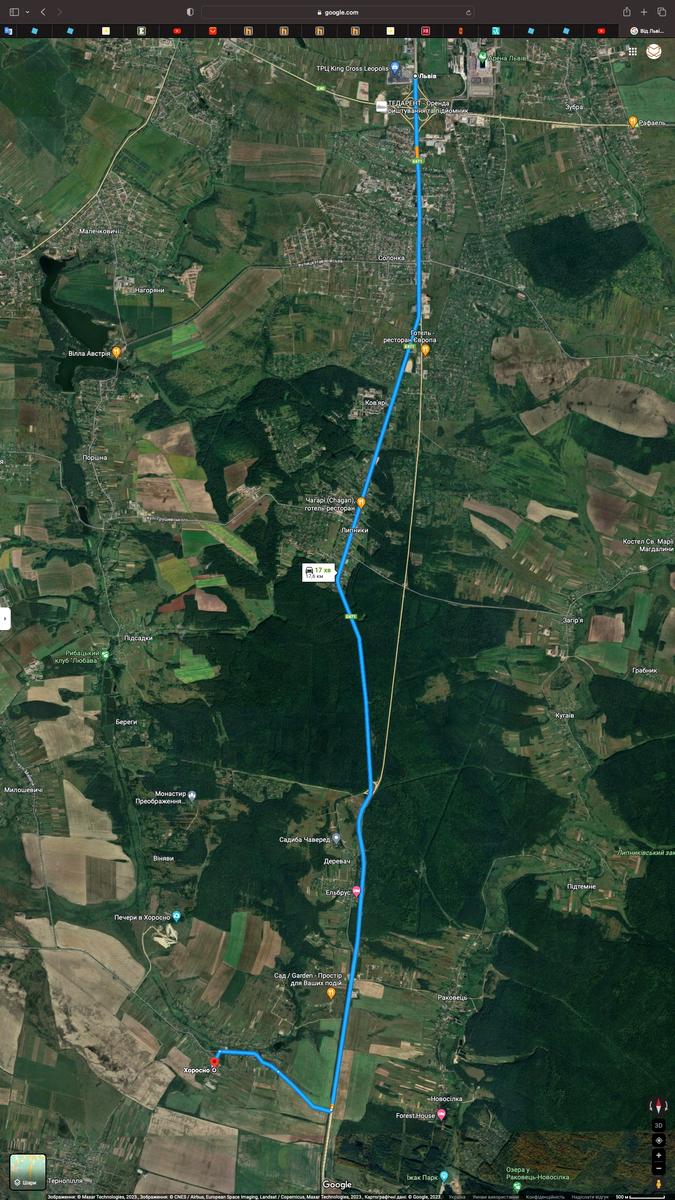Zoom out of the map
Image resolution: width=675 pixels, height=1200 pixels.
(659, 1168)
